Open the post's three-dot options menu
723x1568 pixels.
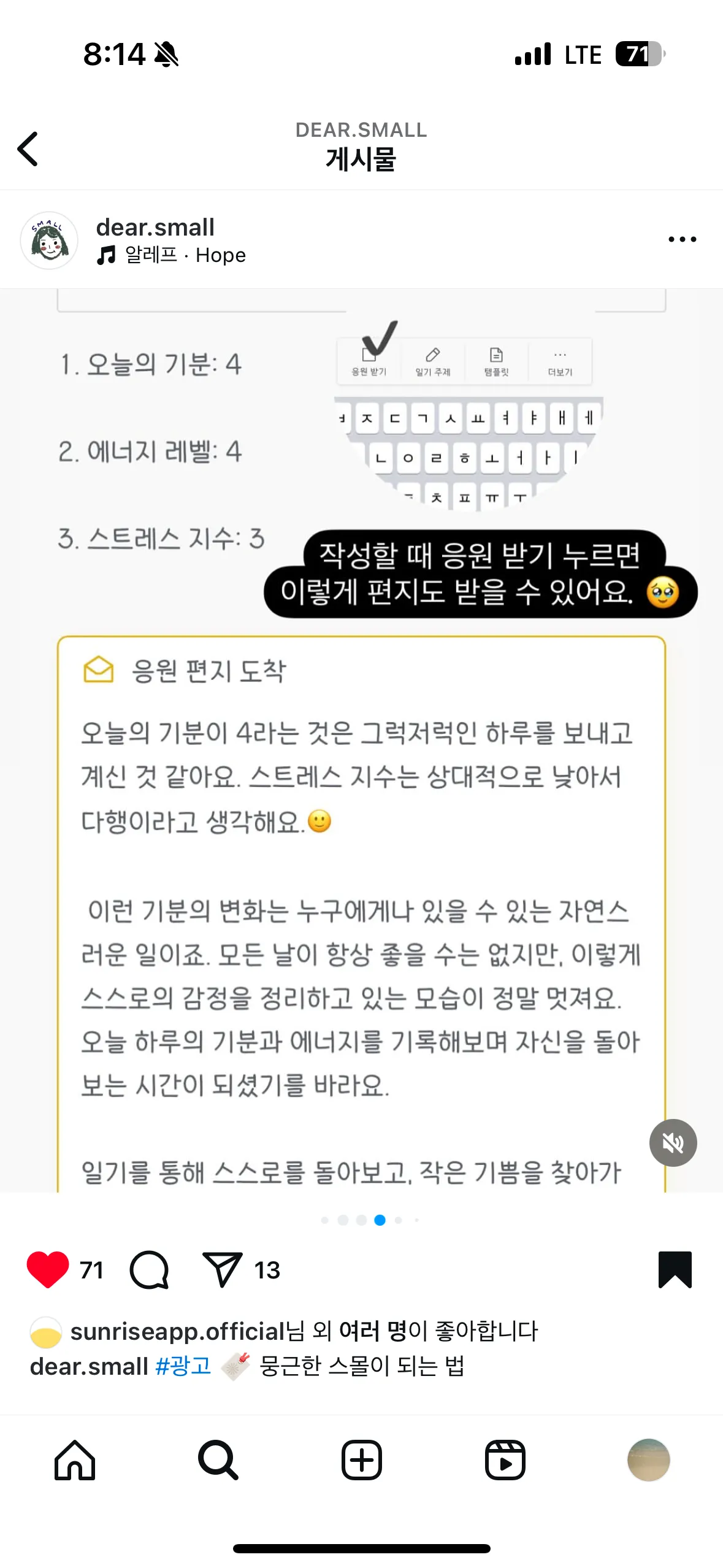(x=682, y=239)
